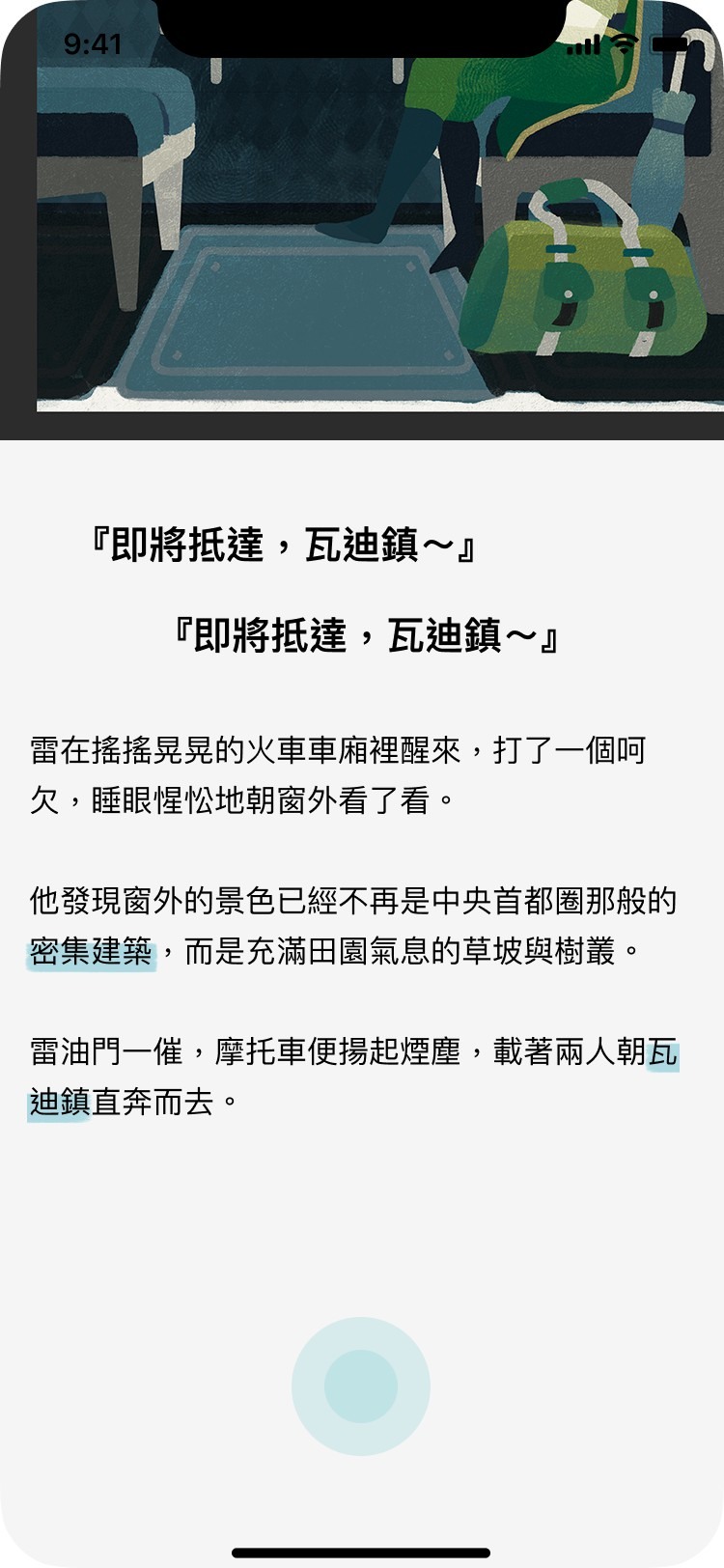
Task: Open the highlighted term 瓦迪鎮
Action: pyautogui.click(x=60, y=1102)
